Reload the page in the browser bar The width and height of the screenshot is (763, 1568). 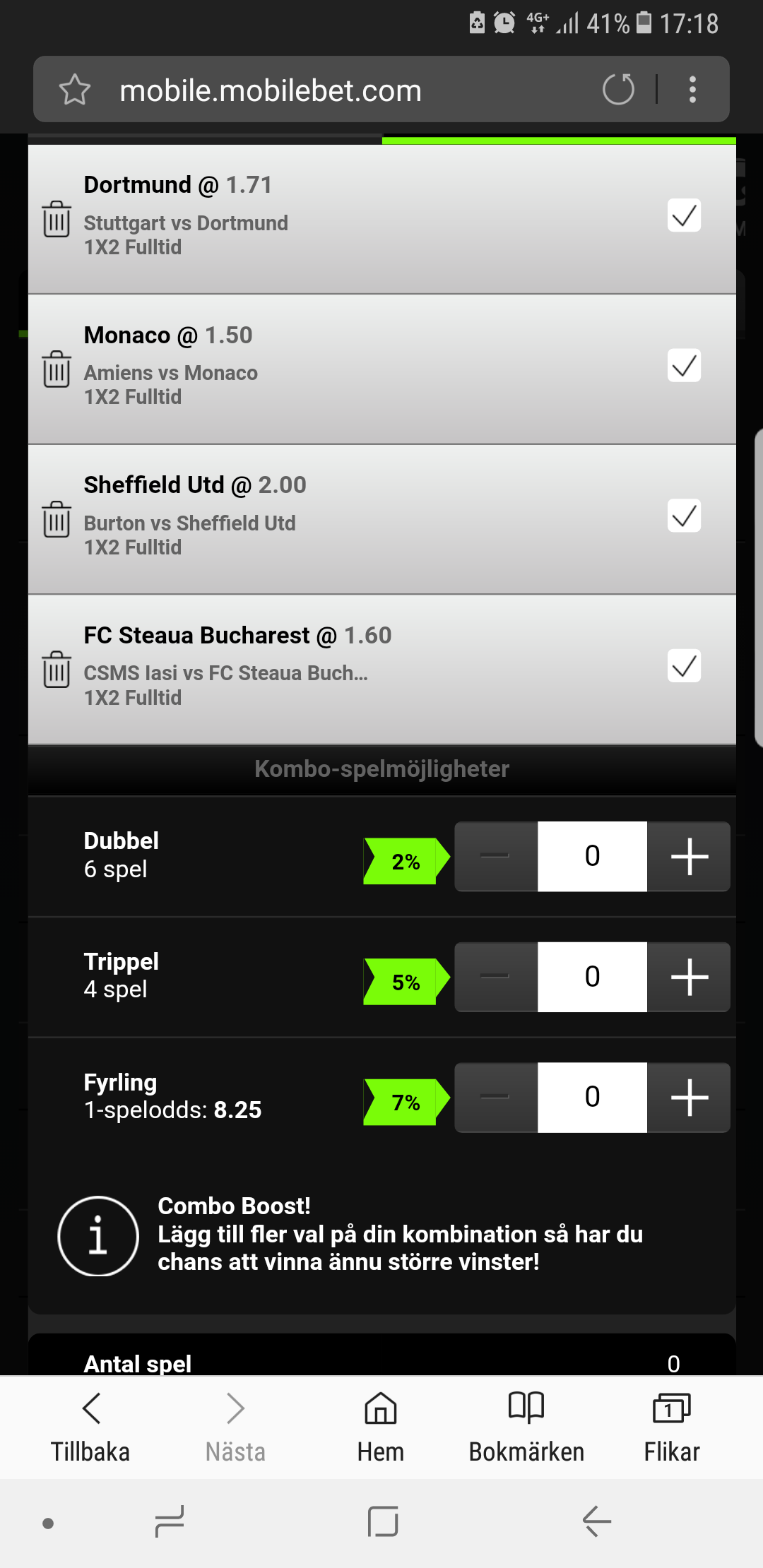pos(618,90)
